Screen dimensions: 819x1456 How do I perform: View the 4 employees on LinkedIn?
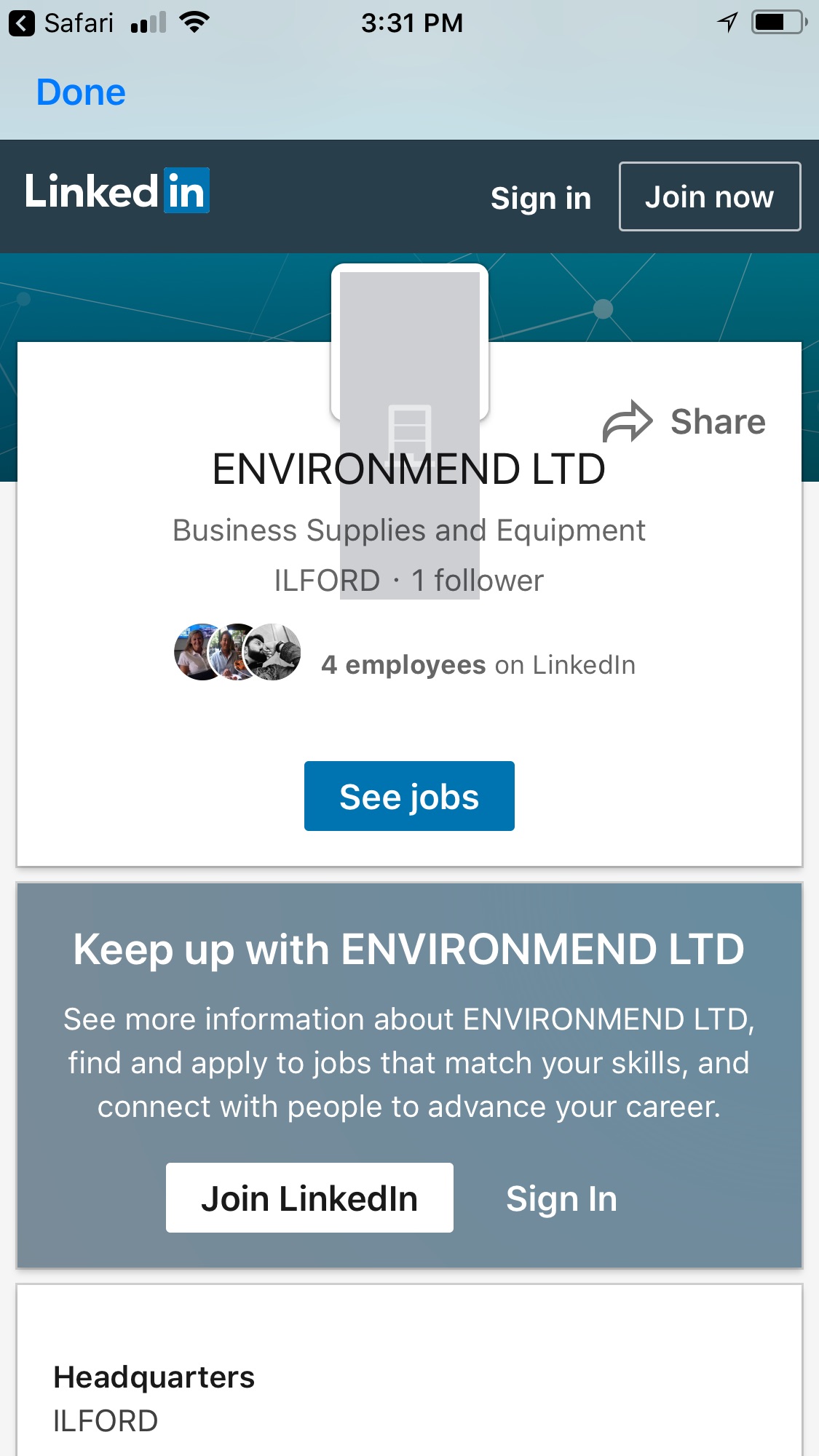tap(478, 664)
